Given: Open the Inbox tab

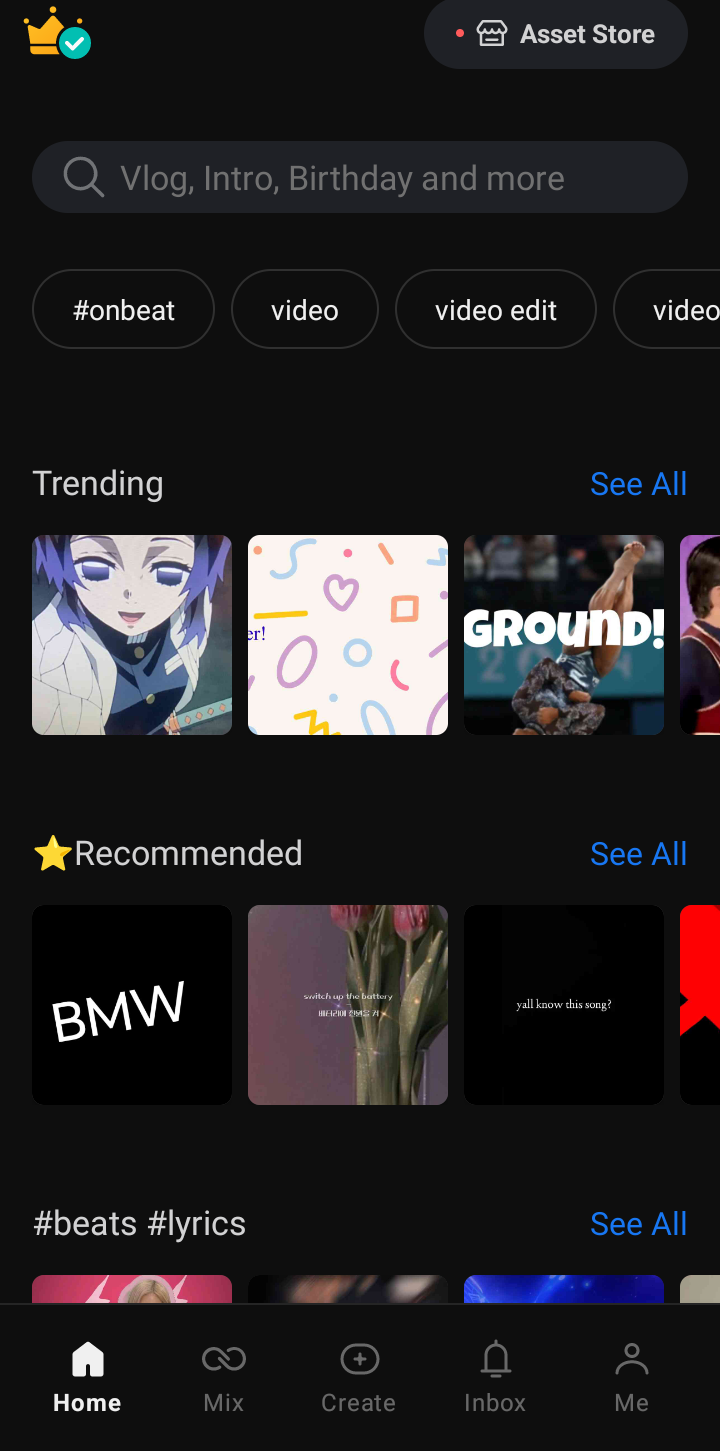Looking at the screenshot, I should click(495, 1378).
